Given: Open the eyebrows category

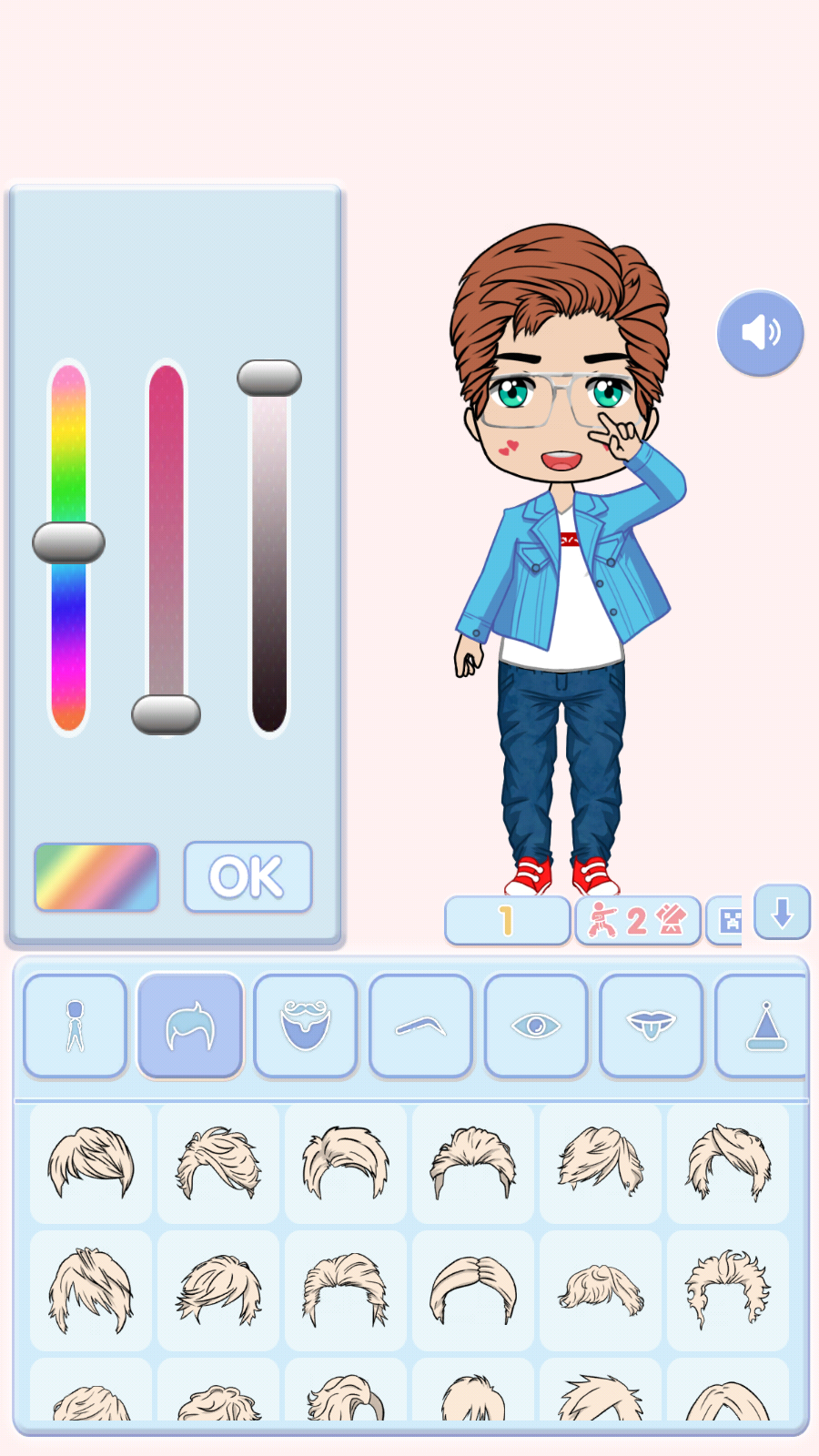Looking at the screenshot, I should 420,1025.
